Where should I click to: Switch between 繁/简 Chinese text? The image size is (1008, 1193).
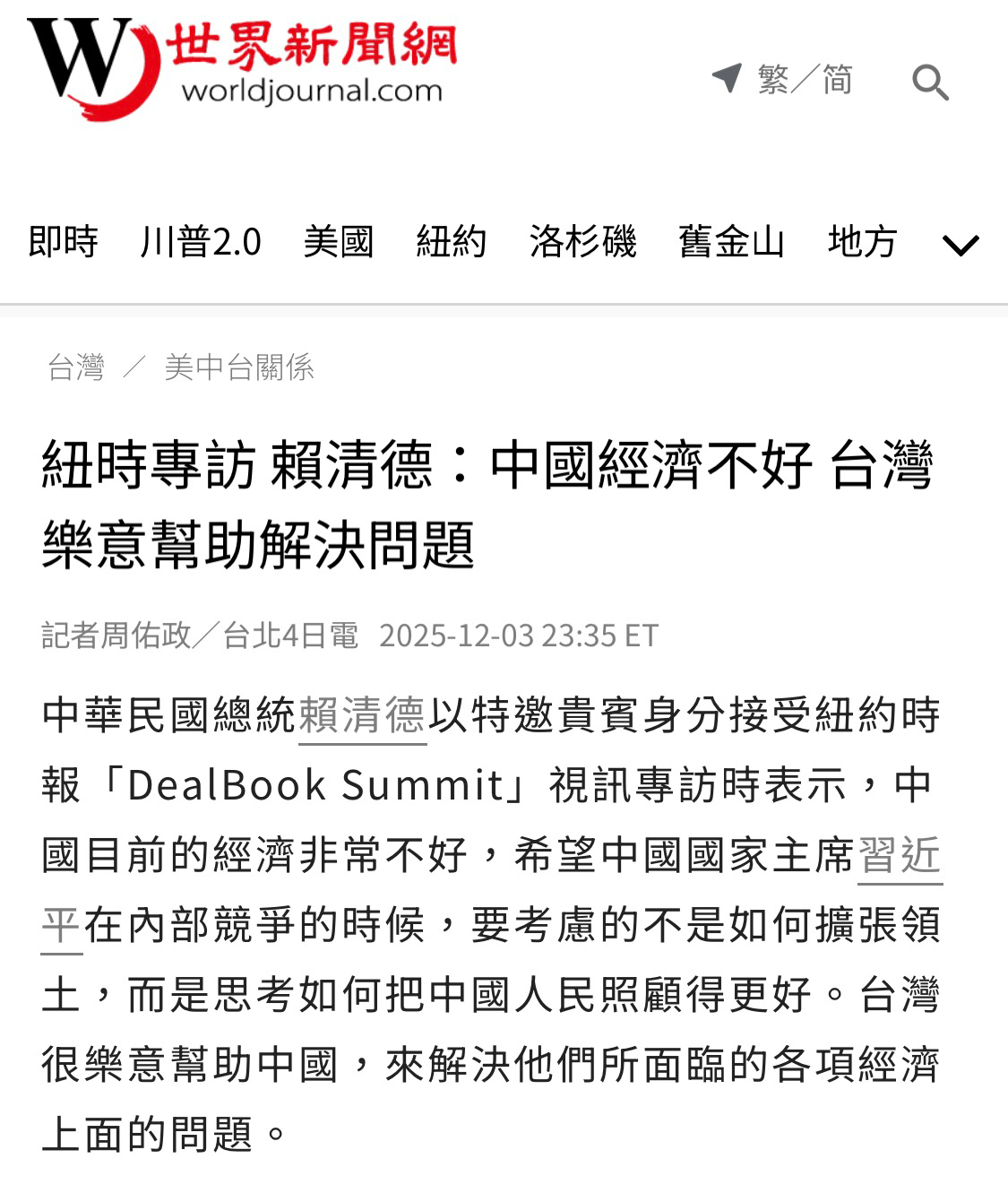tap(804, 79)
